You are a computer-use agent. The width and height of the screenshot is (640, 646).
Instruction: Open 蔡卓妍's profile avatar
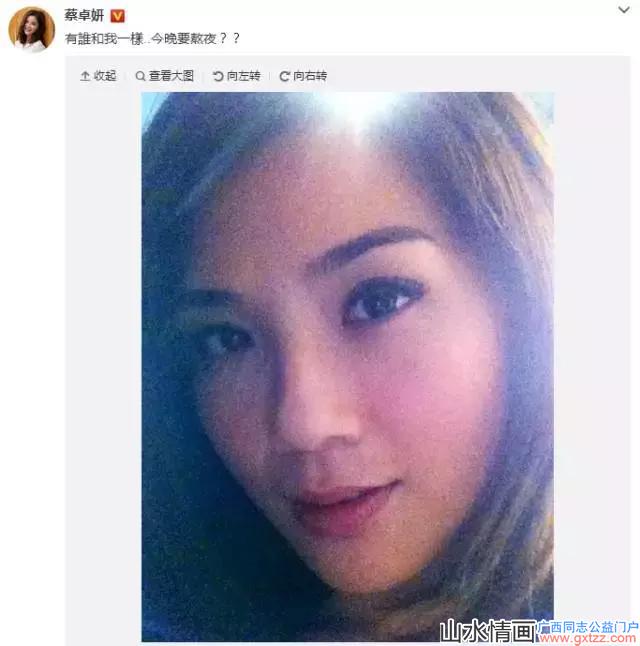[31, 28]
